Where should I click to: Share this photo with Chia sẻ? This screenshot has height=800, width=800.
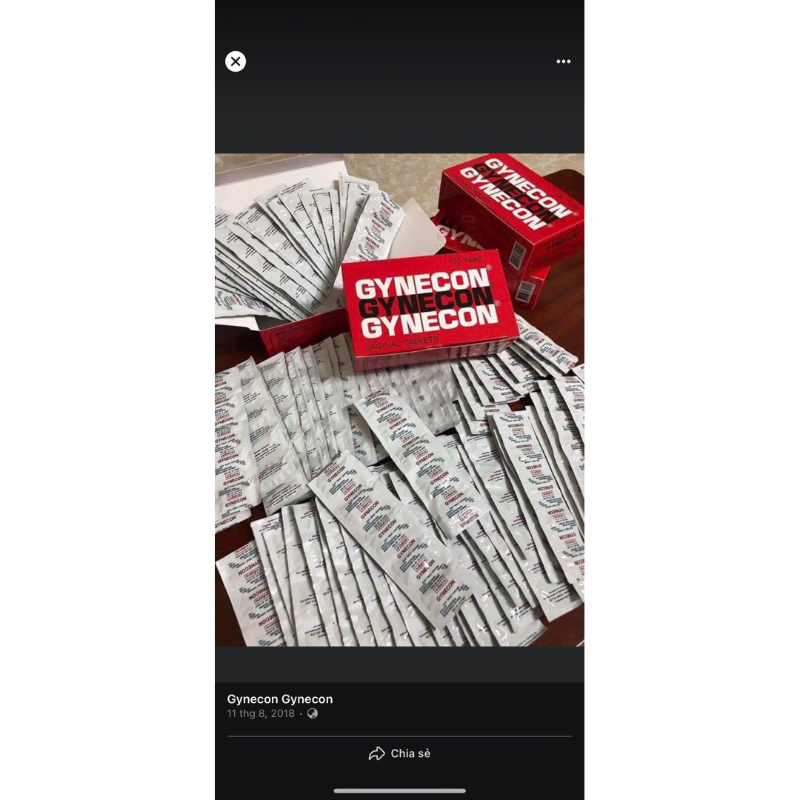399,754
